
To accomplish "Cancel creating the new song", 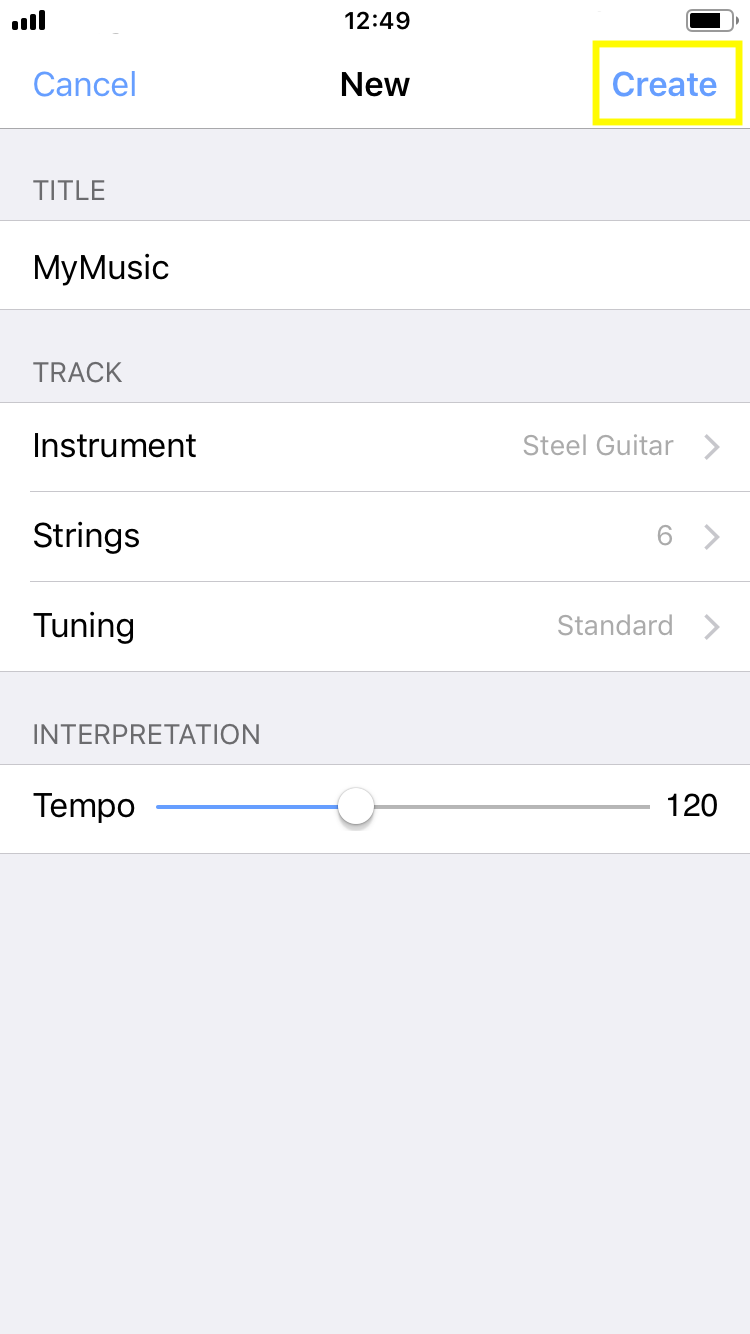I will point(85,84).
